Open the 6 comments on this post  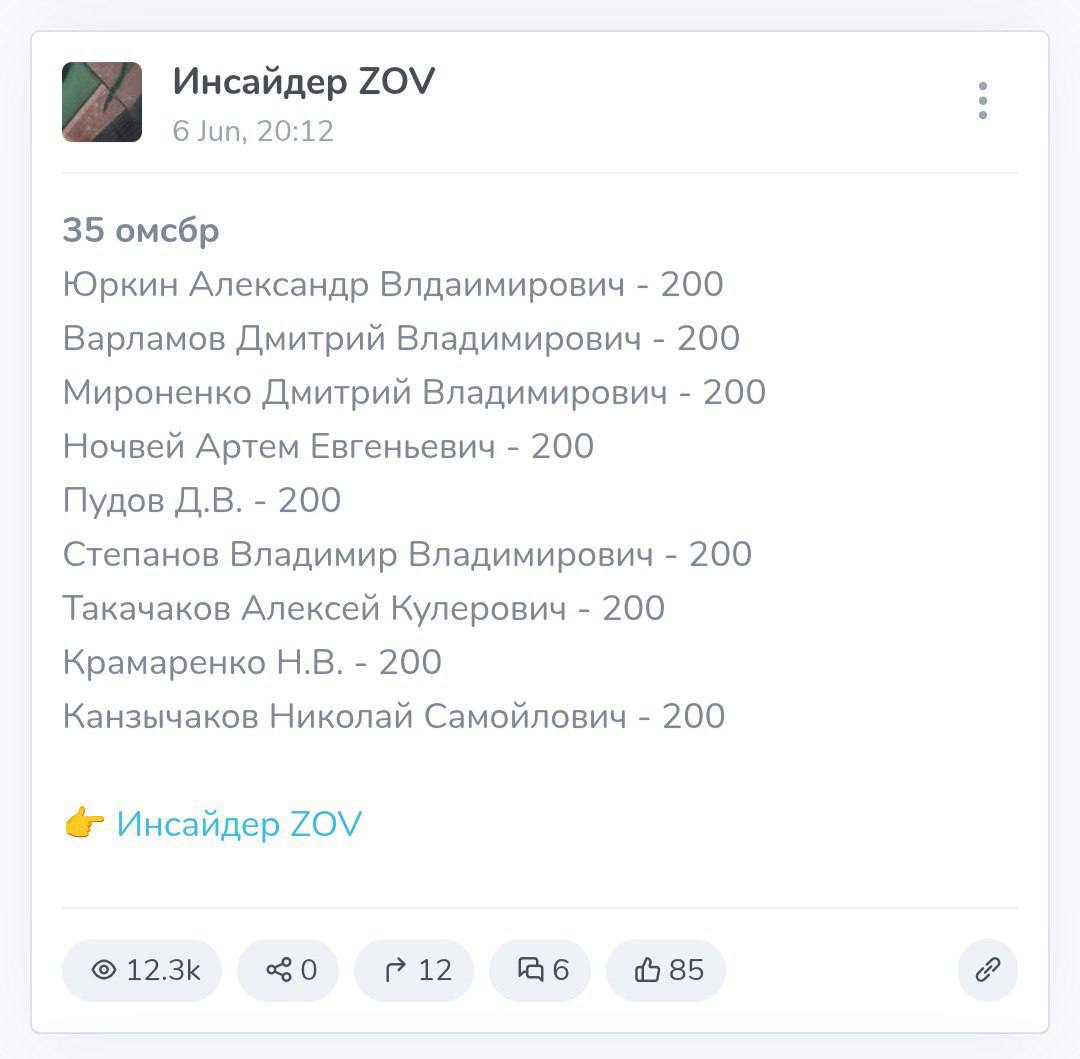click(x=540, y=969)
